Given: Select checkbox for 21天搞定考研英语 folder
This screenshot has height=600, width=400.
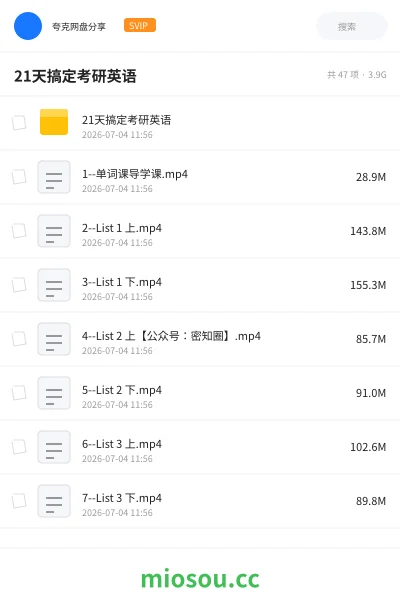Looking at the screenshot, I should point(19,123).
